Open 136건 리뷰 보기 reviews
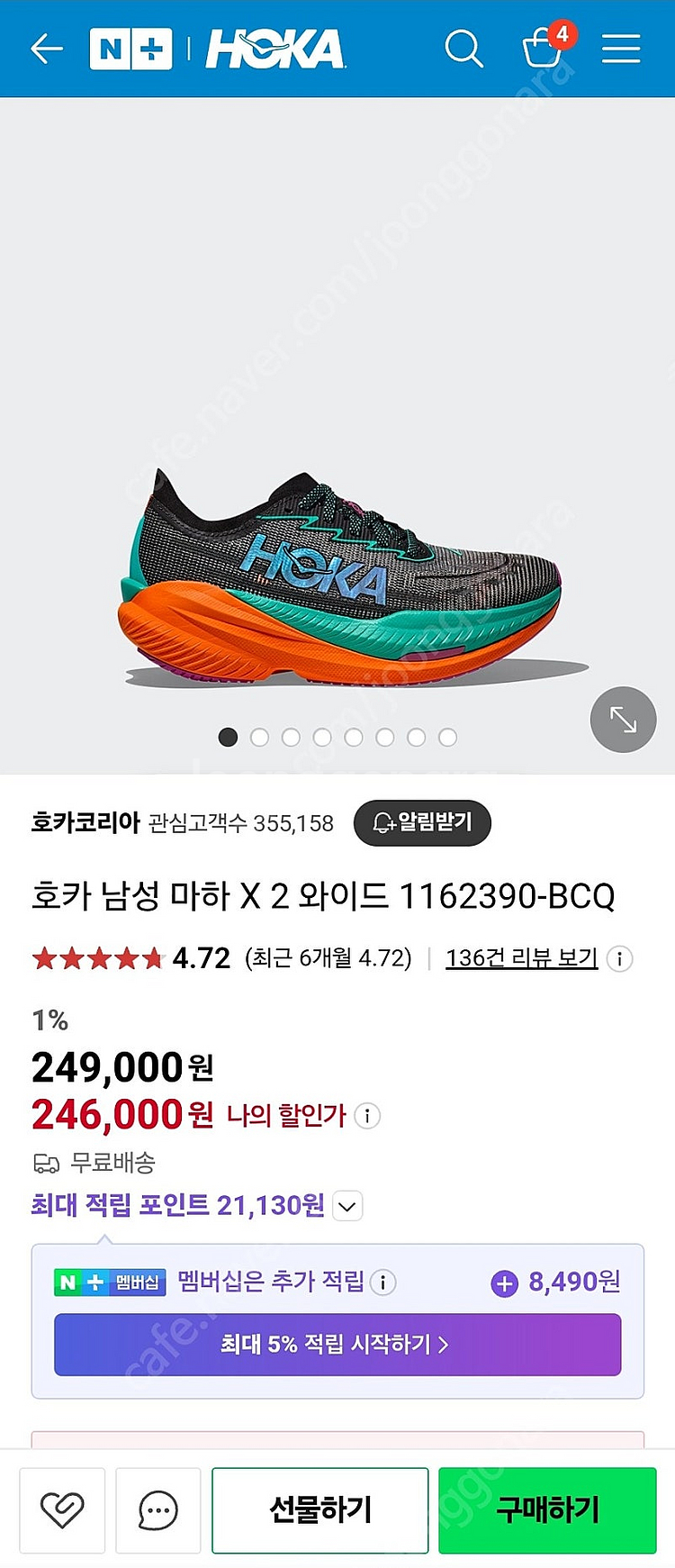This screenshot has width=675, height=1568. point(520,957)
